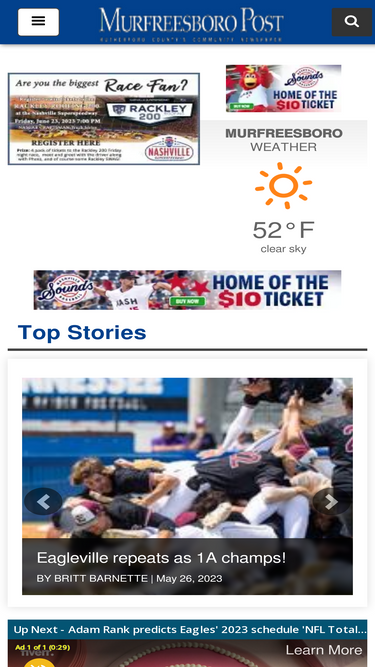This screenshot has width=375, height=667.
Task: Open the hamburger navigation menu
Action: (x=38, y=22)
